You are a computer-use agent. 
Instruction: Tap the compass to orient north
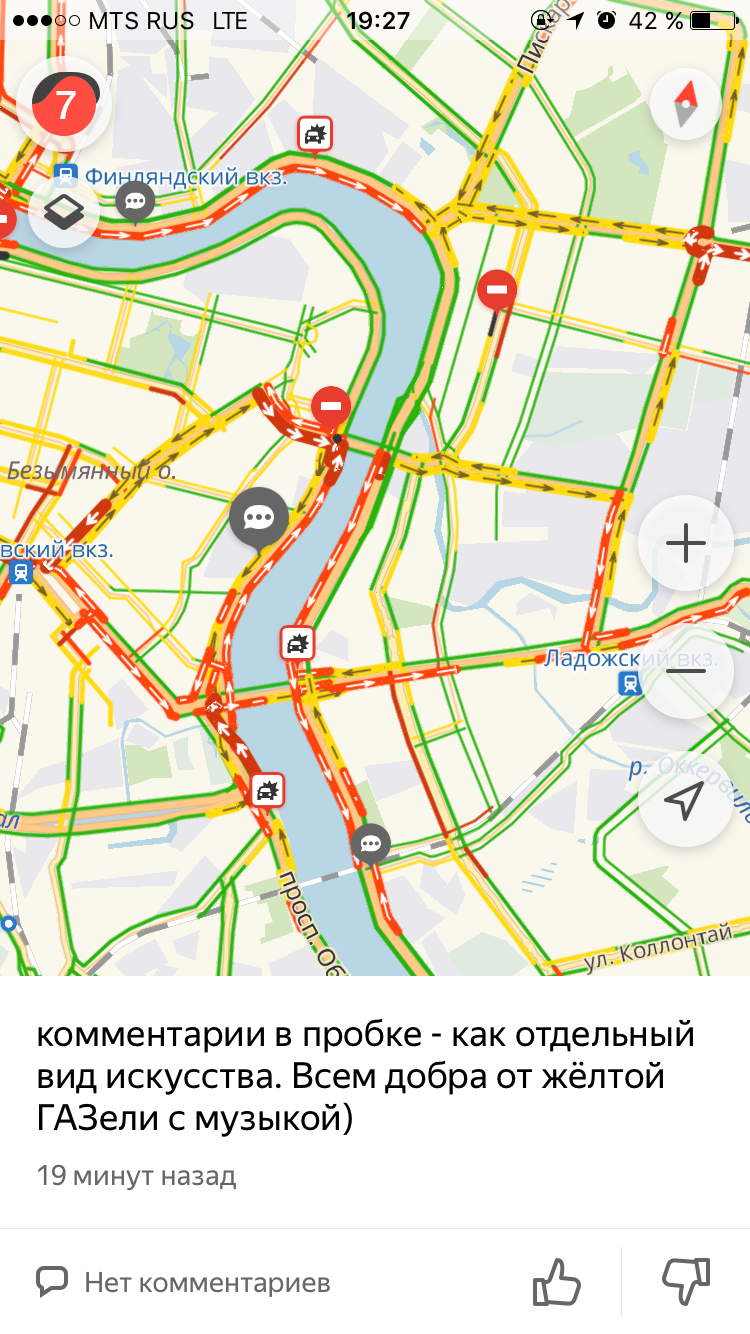pos(685,104)
